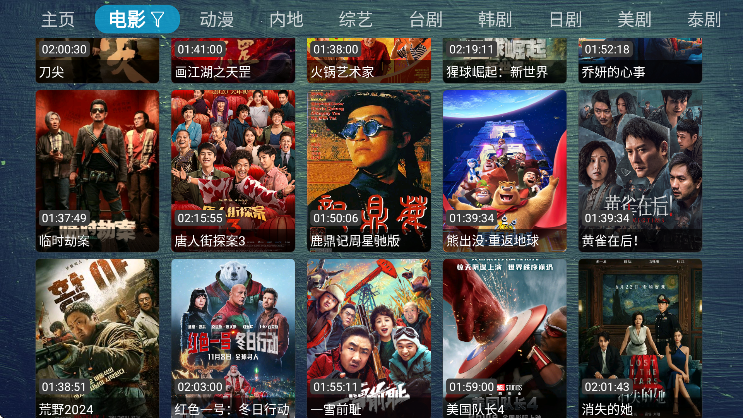Open 荒野2024 movie poster
Screen dimensions: 743x418
[97, 338]
